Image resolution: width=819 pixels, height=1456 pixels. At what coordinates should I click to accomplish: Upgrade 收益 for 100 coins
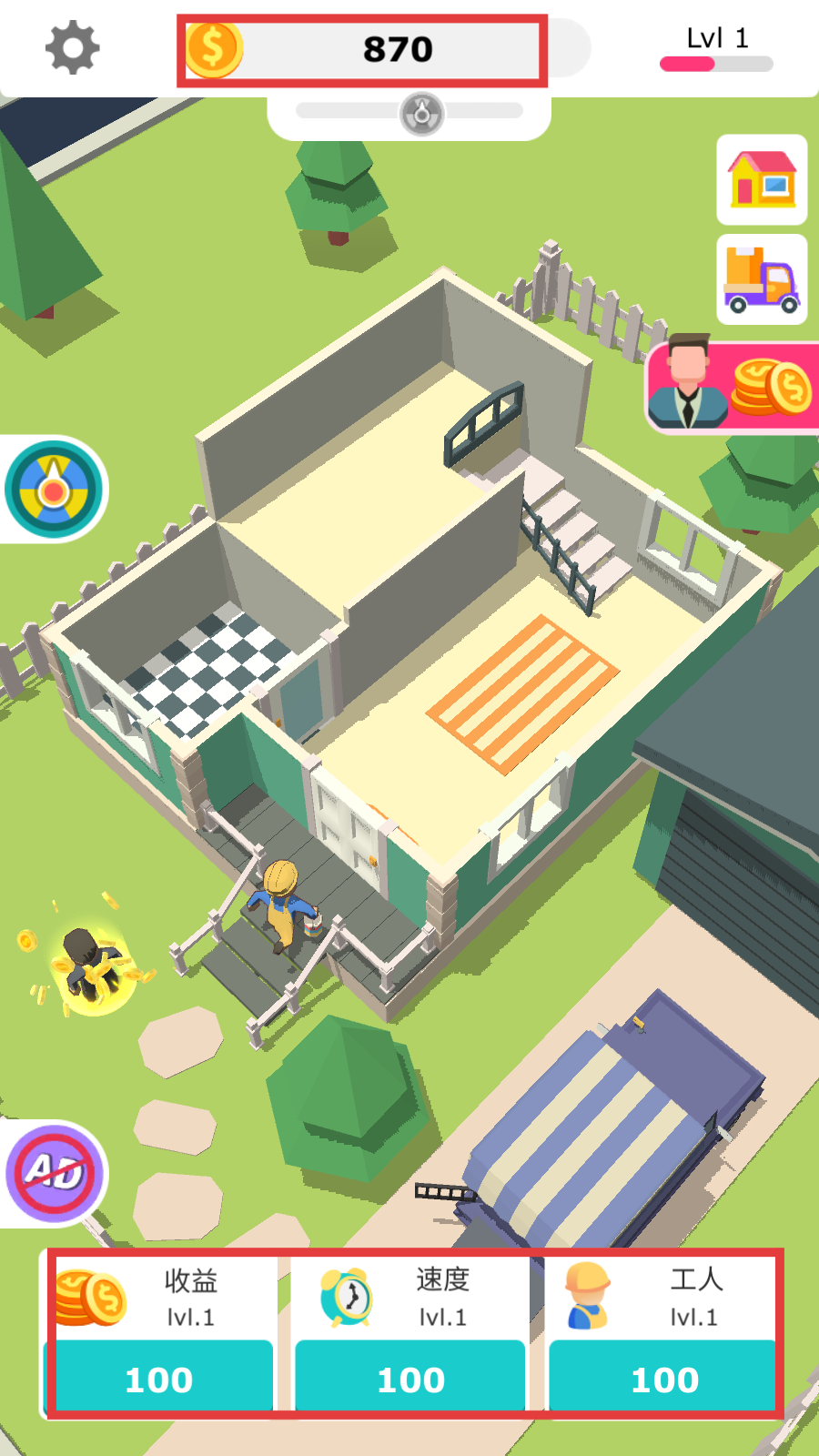159,1379
